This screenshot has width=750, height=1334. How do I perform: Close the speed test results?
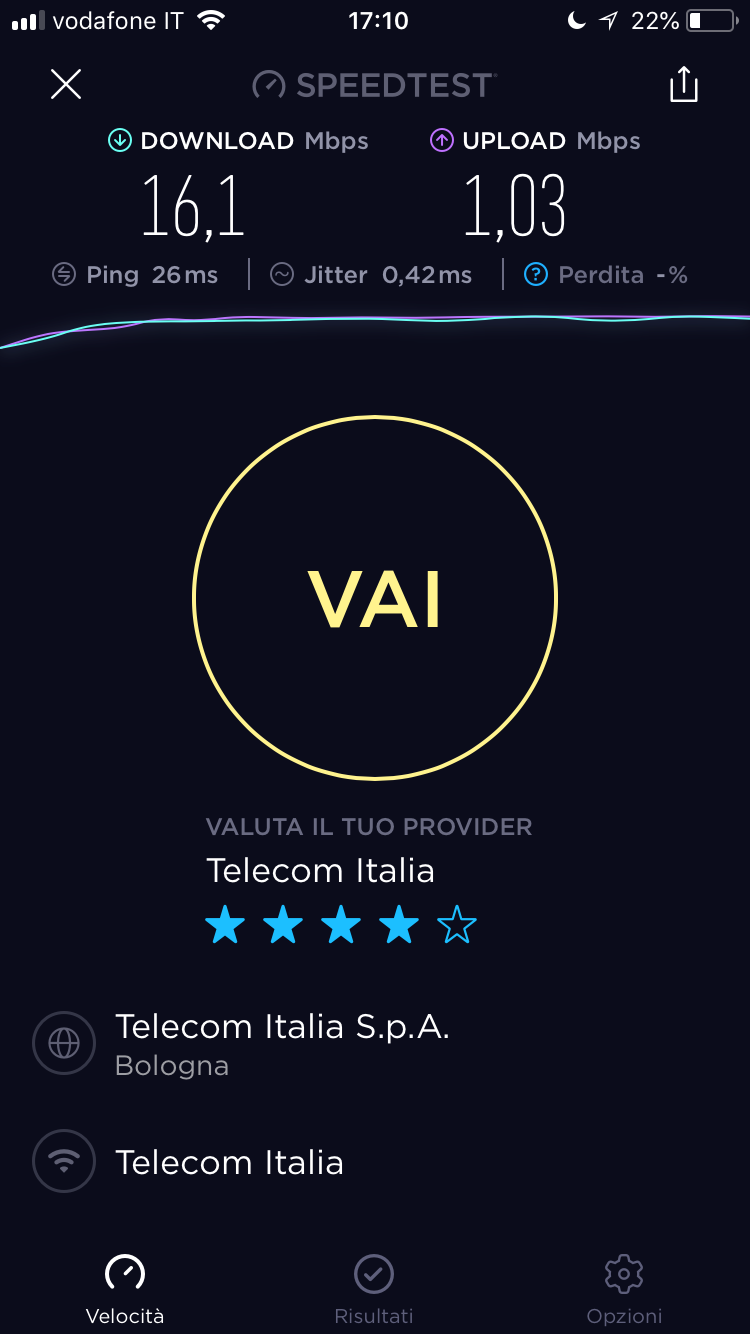tap(66, 84)
